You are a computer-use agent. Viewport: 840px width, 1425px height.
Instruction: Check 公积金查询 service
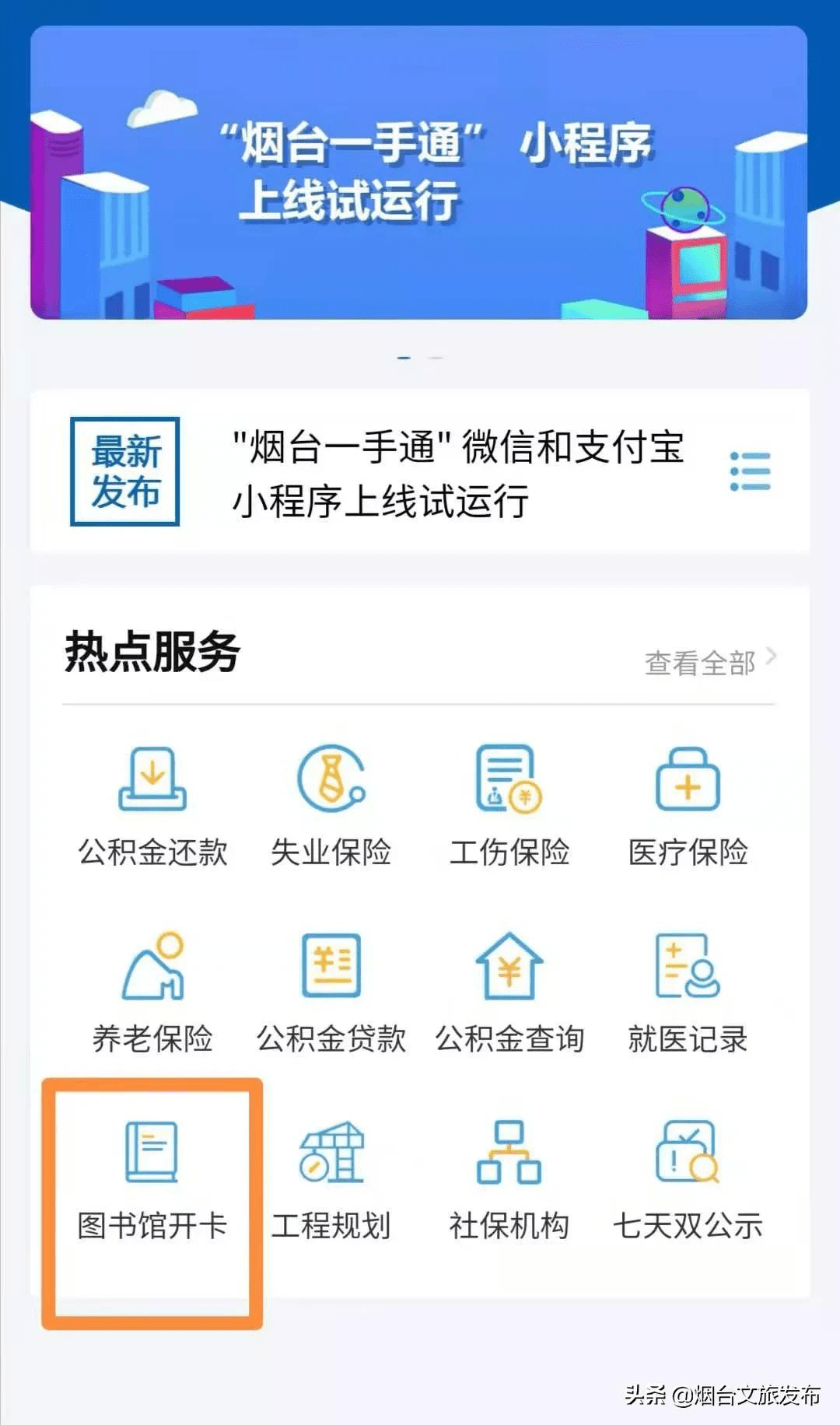509,993
